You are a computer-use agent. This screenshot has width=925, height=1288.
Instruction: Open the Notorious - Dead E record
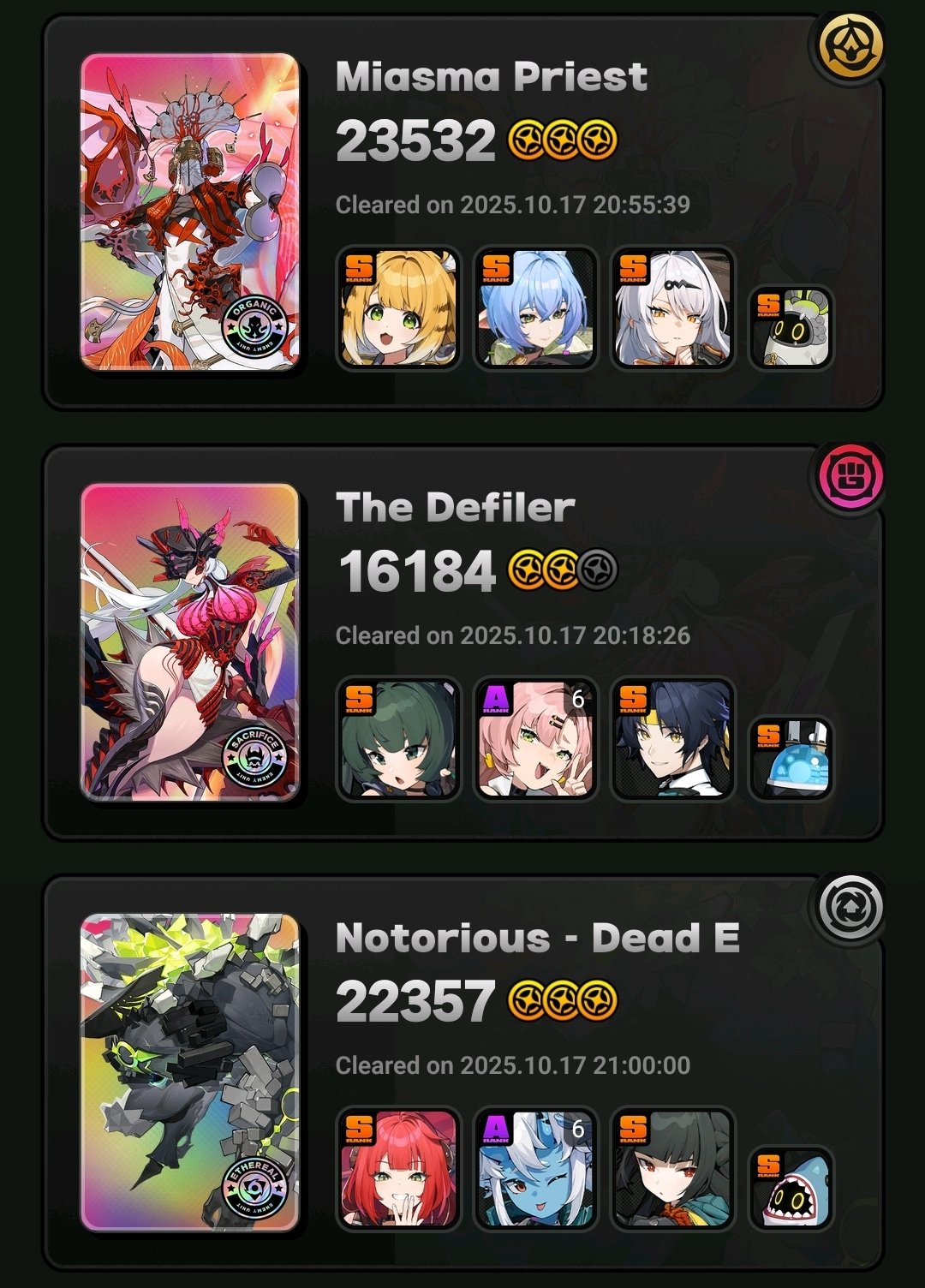pos(537,939)
